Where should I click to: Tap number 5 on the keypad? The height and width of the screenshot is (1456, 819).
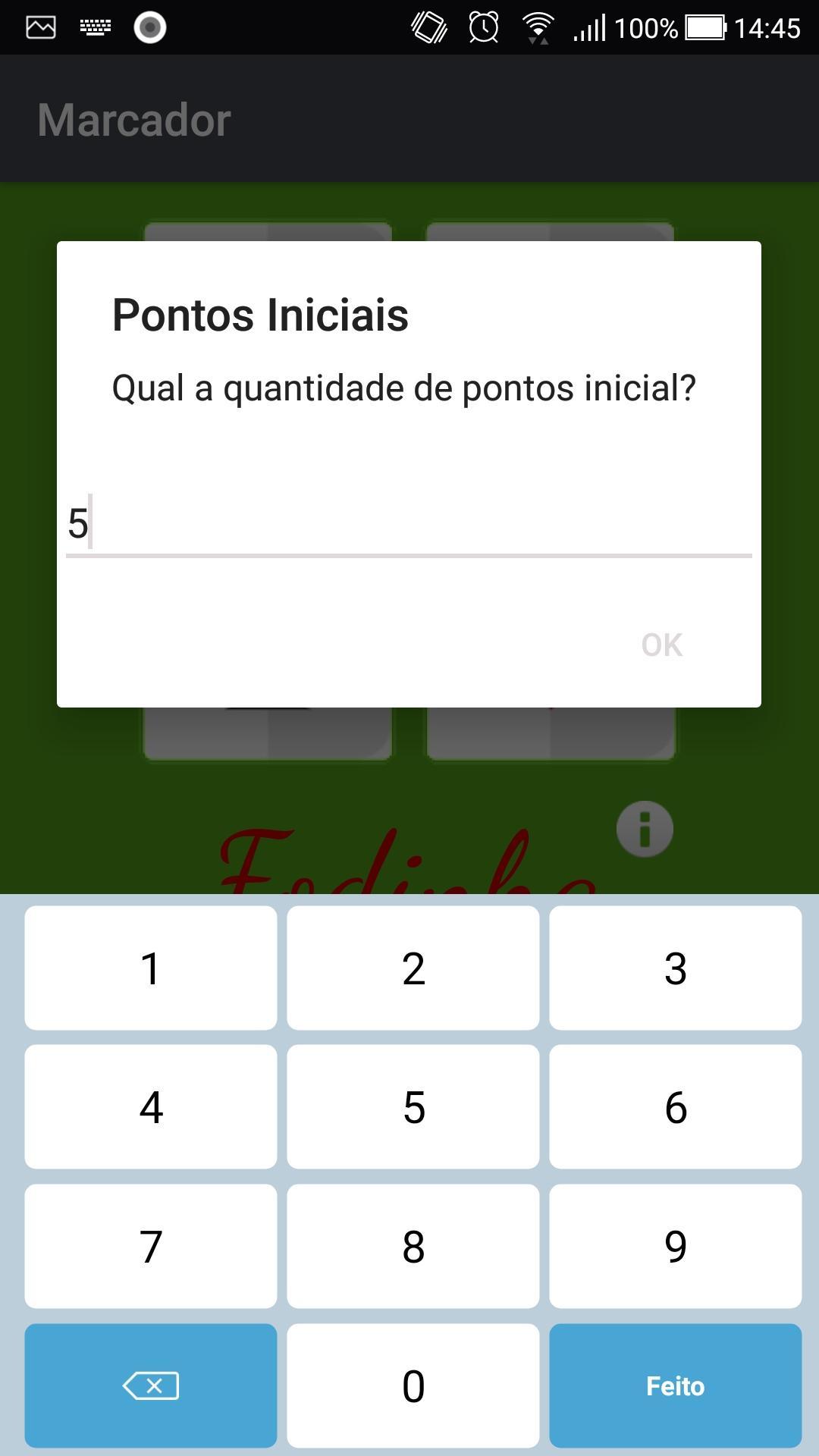click(x=413, y=1107)
